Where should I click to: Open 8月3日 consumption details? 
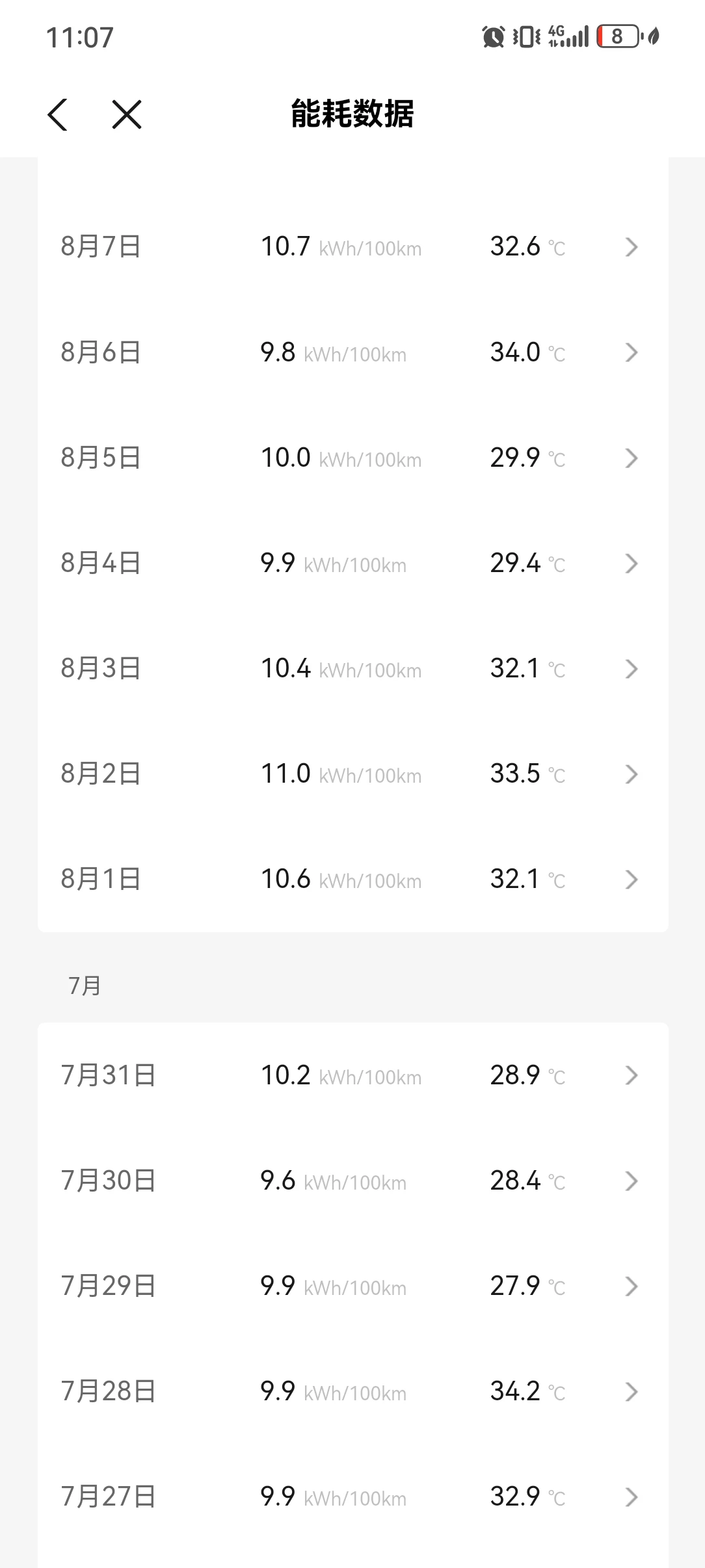(x=352, y=668)
